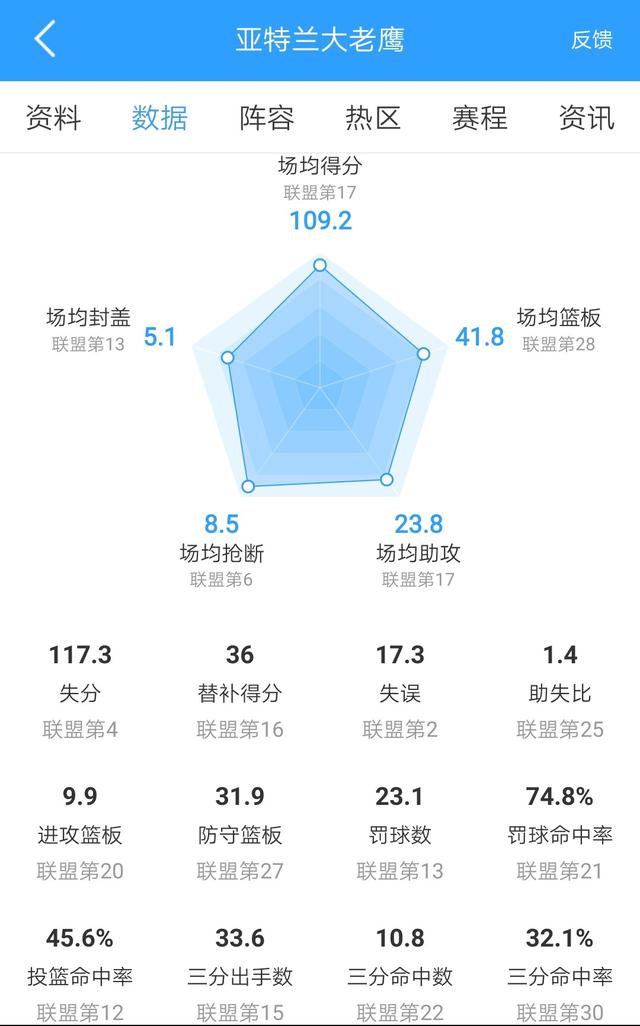Open the 阵容 roster tab
Image resolution: width=640 pixels, height=1026 pixels.
[x=267, y=118]
